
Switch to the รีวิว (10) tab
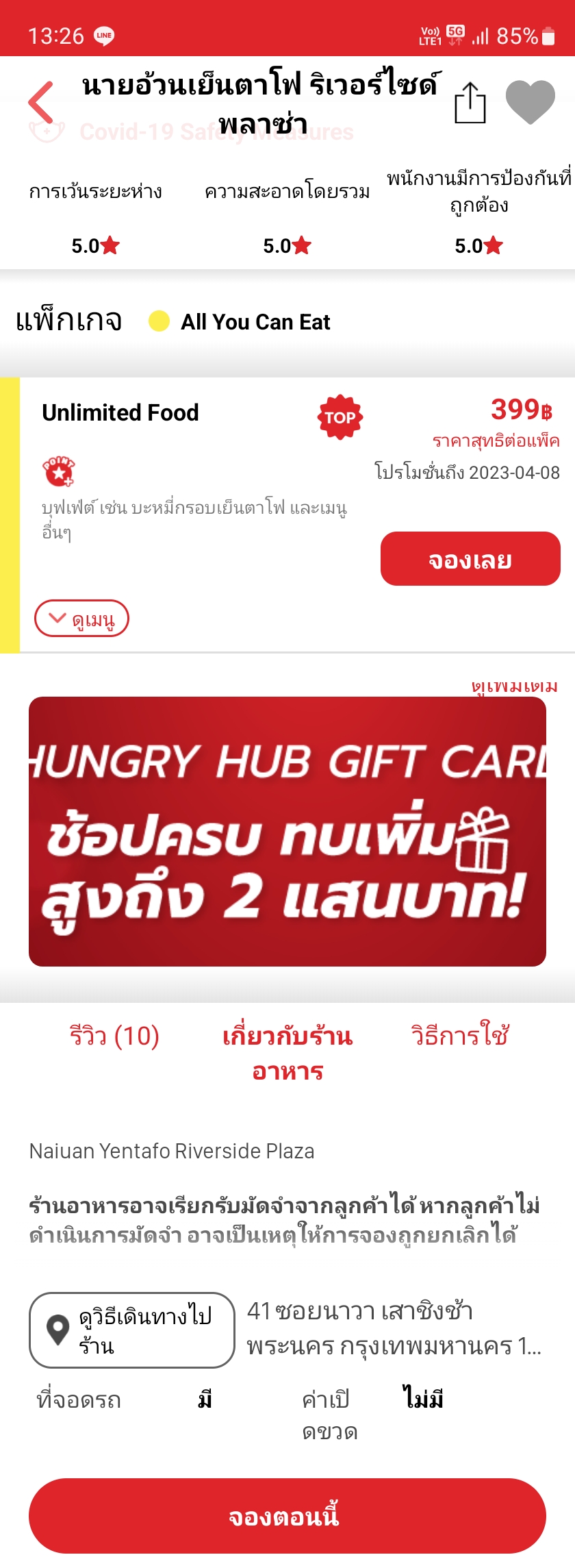click(x=114, y=1036)
